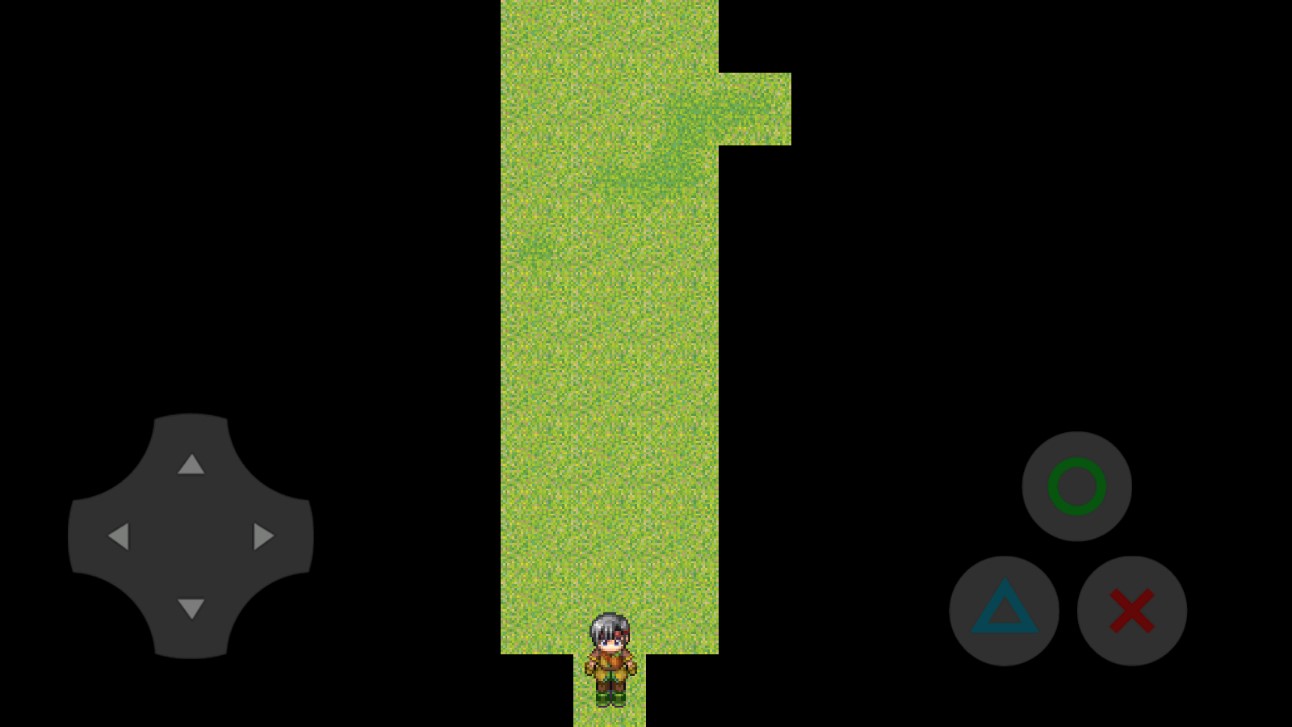Hit the green circle action button
The height and width of the screenshot is (727, 1292).
tap(1076, 487)
